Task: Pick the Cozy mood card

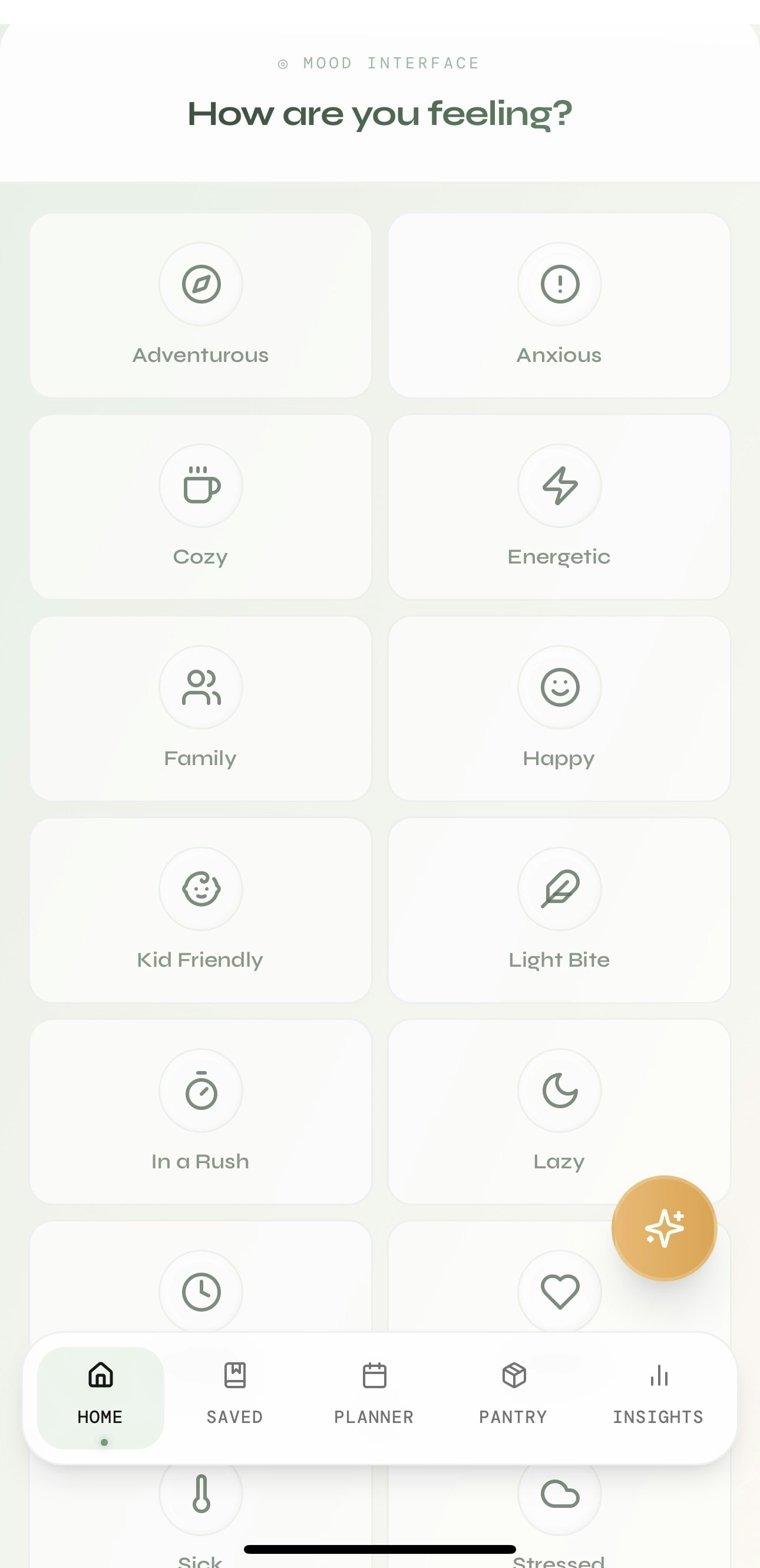Action: 200,506
